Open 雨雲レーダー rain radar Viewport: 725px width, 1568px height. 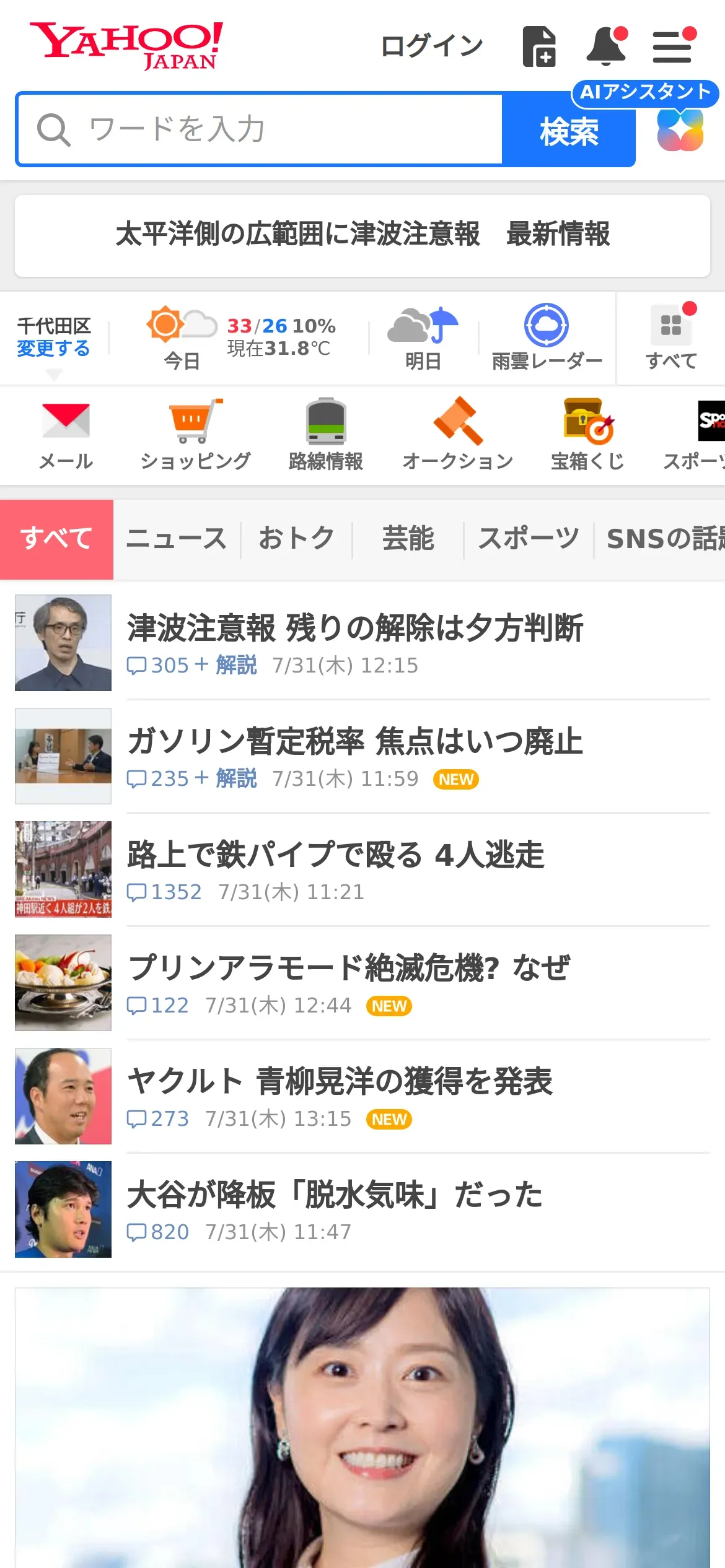[x=547, y=338]
